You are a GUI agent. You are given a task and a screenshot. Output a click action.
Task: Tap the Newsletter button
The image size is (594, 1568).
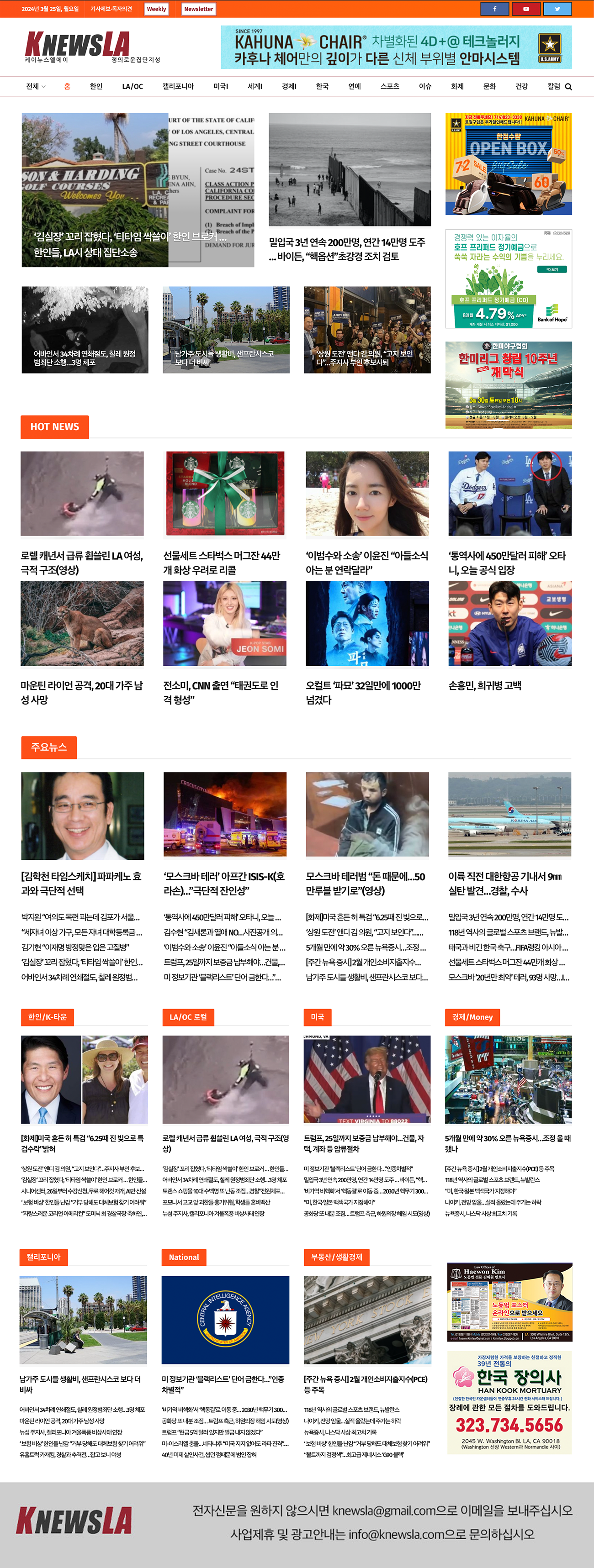[x=199, y=9]
